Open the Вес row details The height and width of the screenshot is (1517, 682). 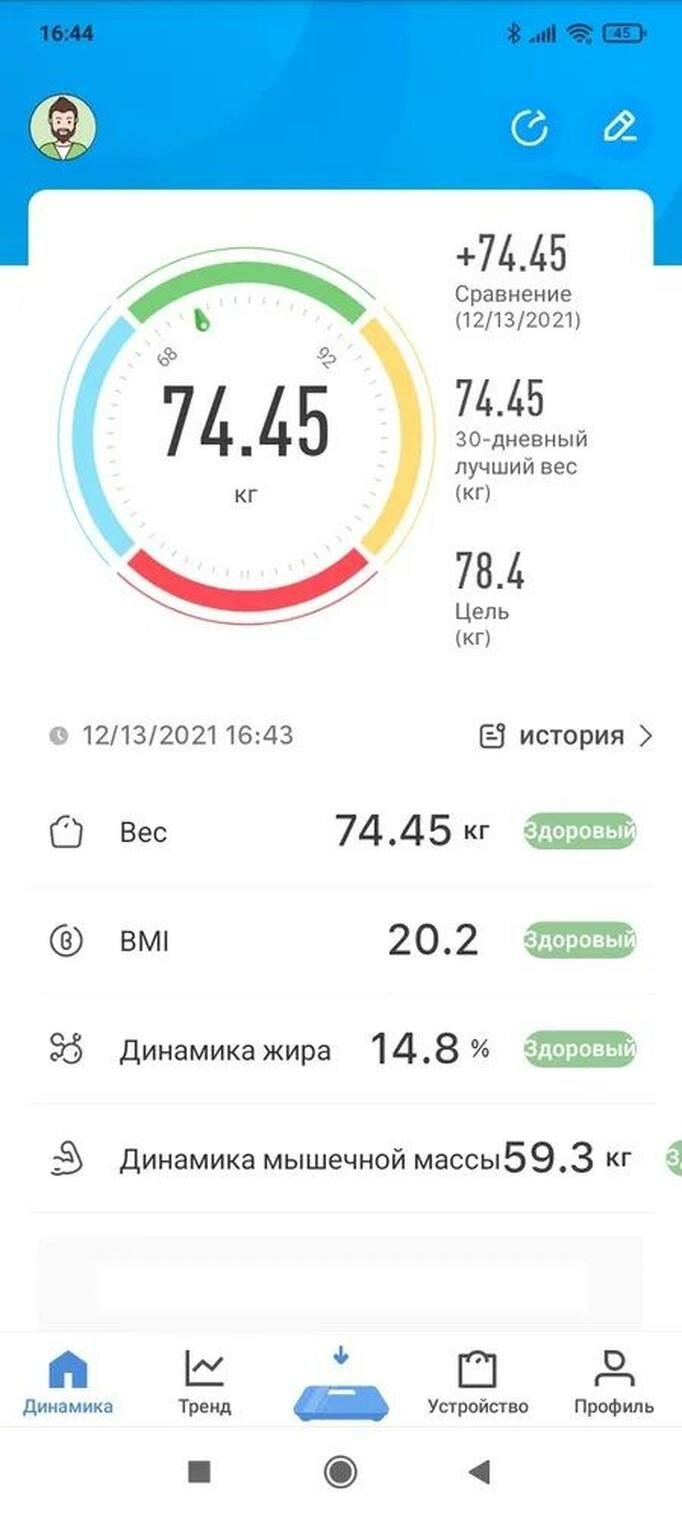[341, 832]
